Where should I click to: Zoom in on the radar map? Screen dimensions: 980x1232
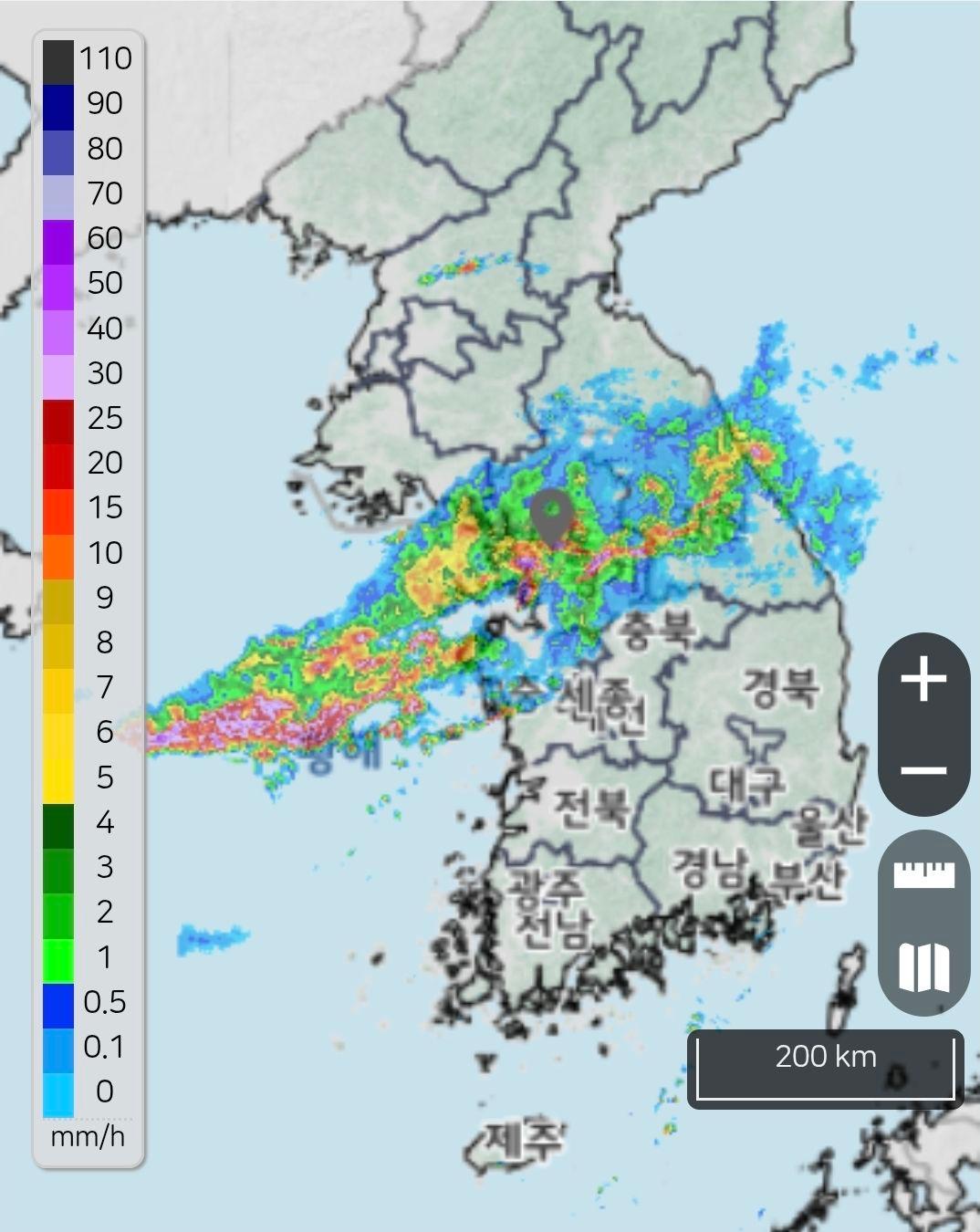click(x=923, y=680)
